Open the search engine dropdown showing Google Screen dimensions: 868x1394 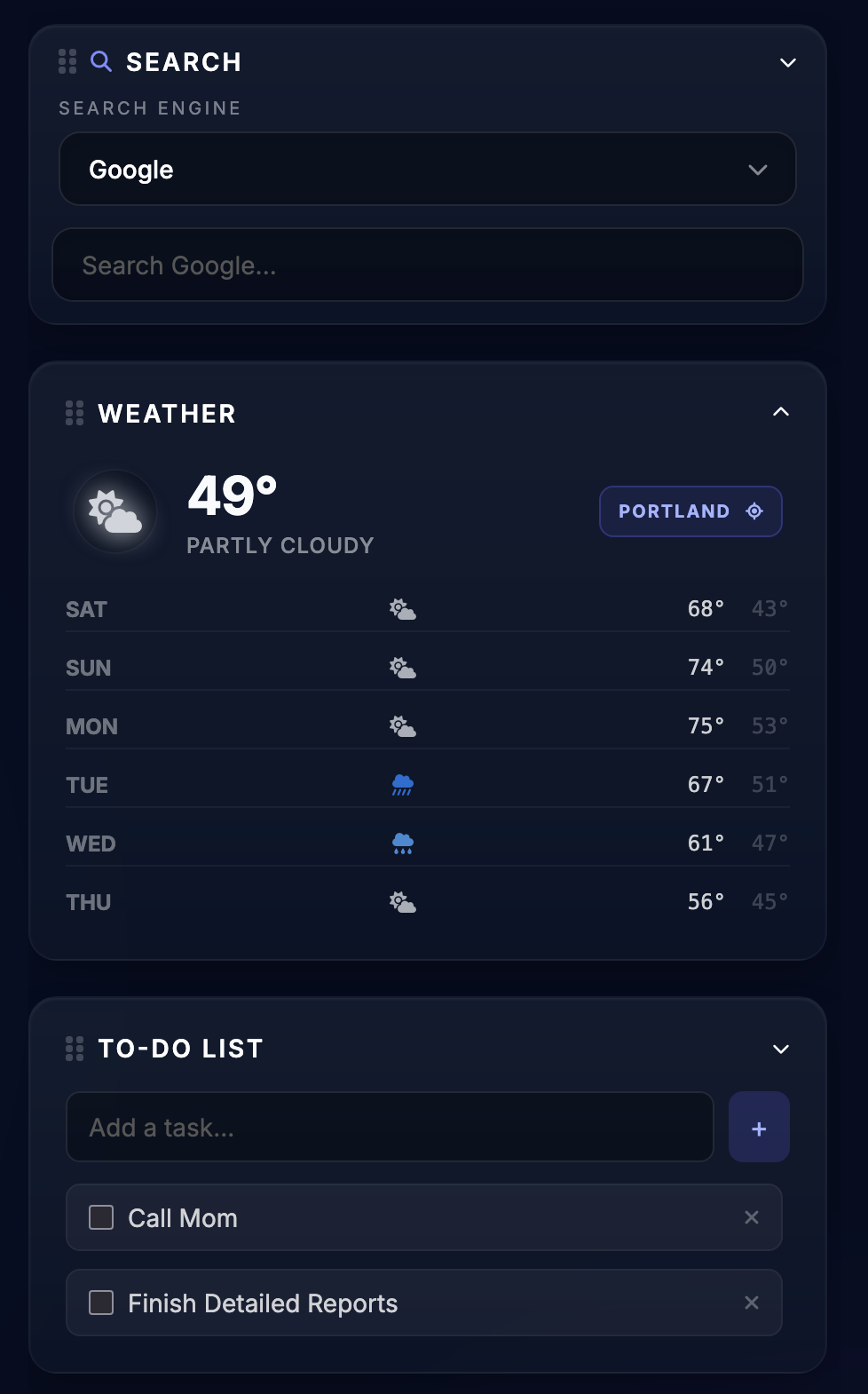pyautogui.click(x=427, y=169)
